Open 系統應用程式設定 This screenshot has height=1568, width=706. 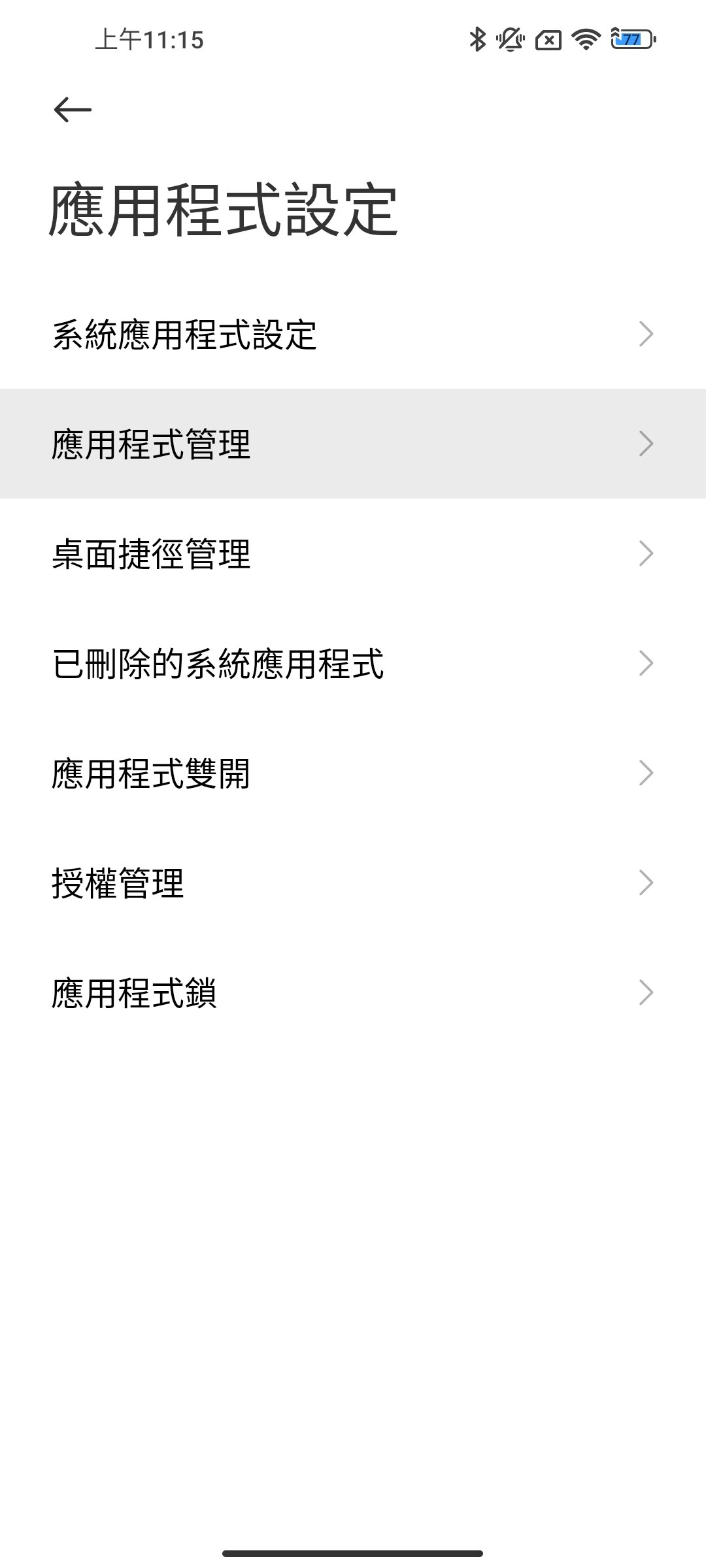[x=353, y=335]
